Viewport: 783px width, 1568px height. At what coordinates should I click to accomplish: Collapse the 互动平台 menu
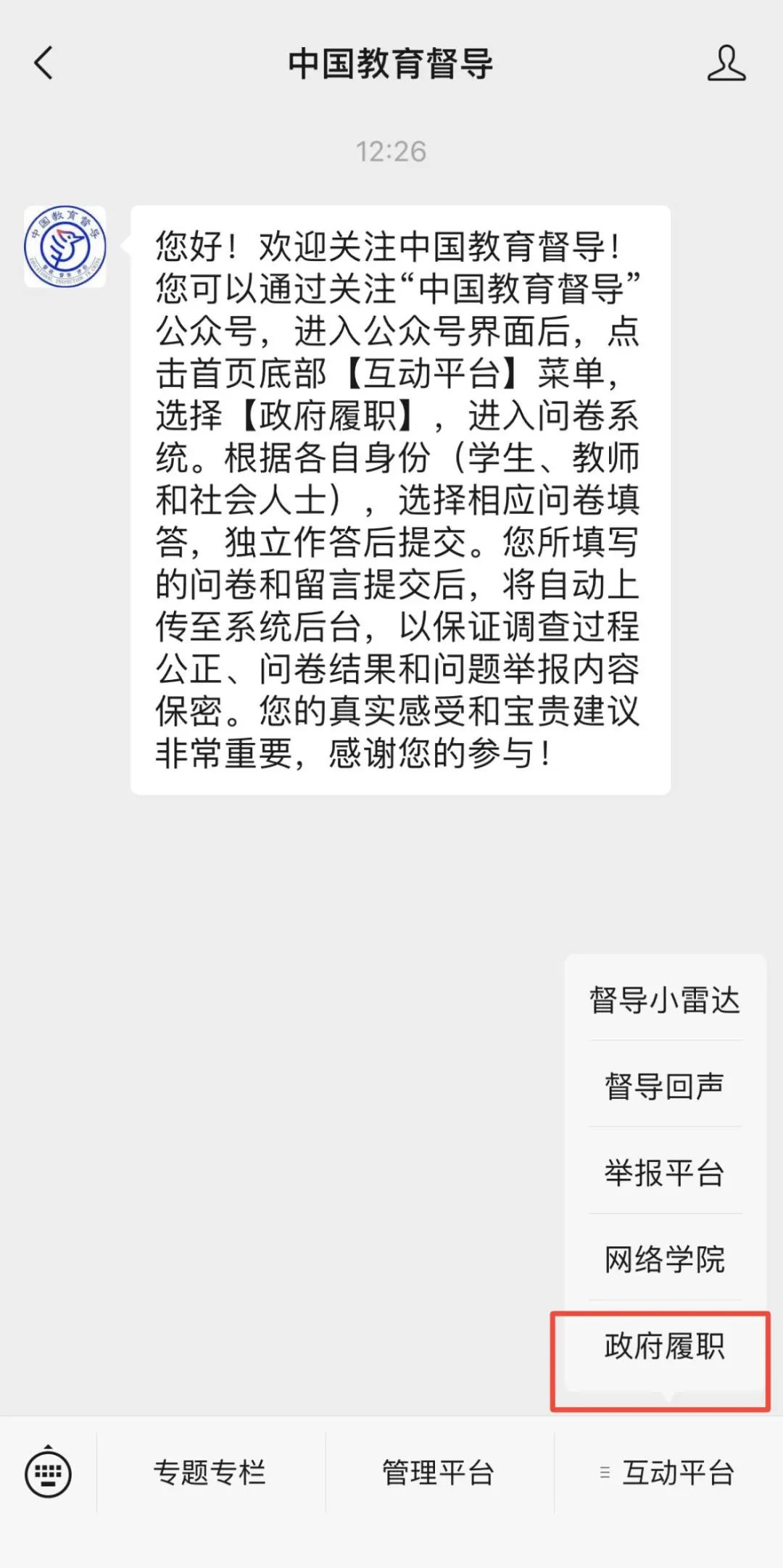[x=668, y=1472]
